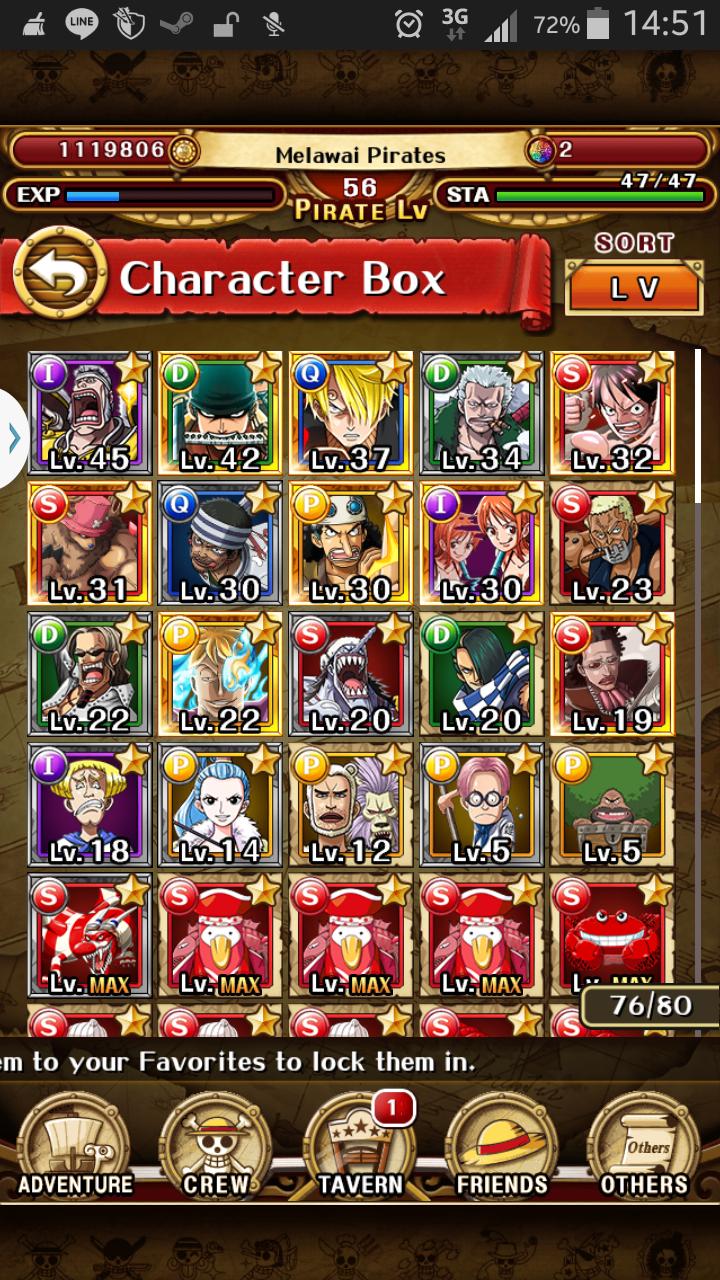
Task: View the Lv.19 character card
Action: pos(612,674)
